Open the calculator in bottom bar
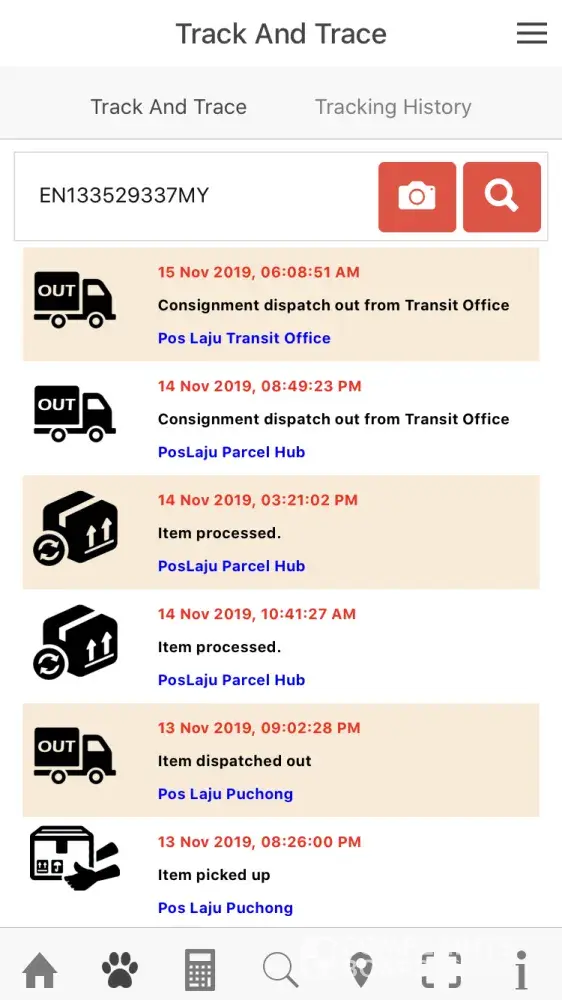This screenshot has width=562, height=1000. [200, 969]
